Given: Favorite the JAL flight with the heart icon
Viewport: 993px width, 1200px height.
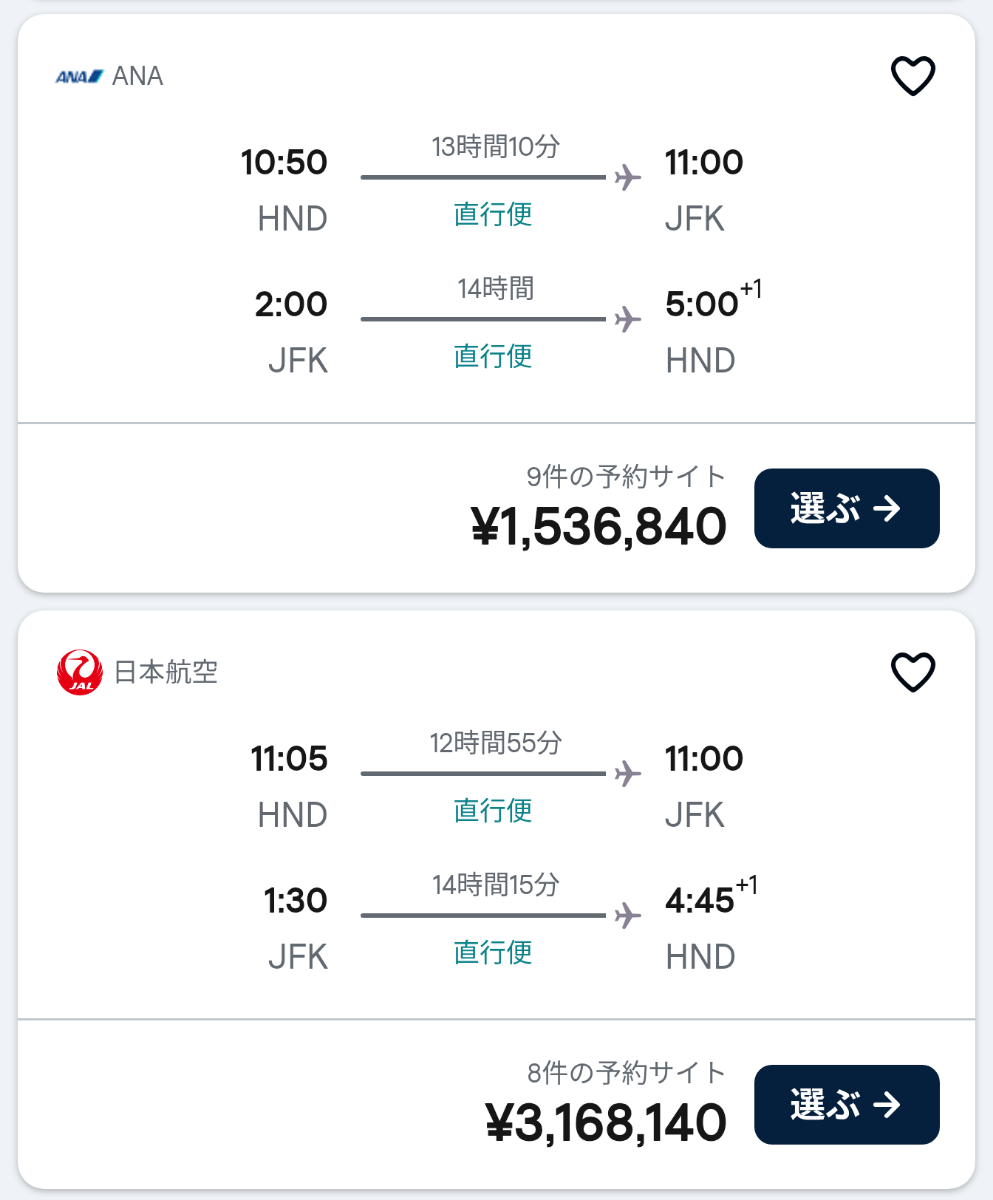Looking at the screenshot, I should (912, 673).
